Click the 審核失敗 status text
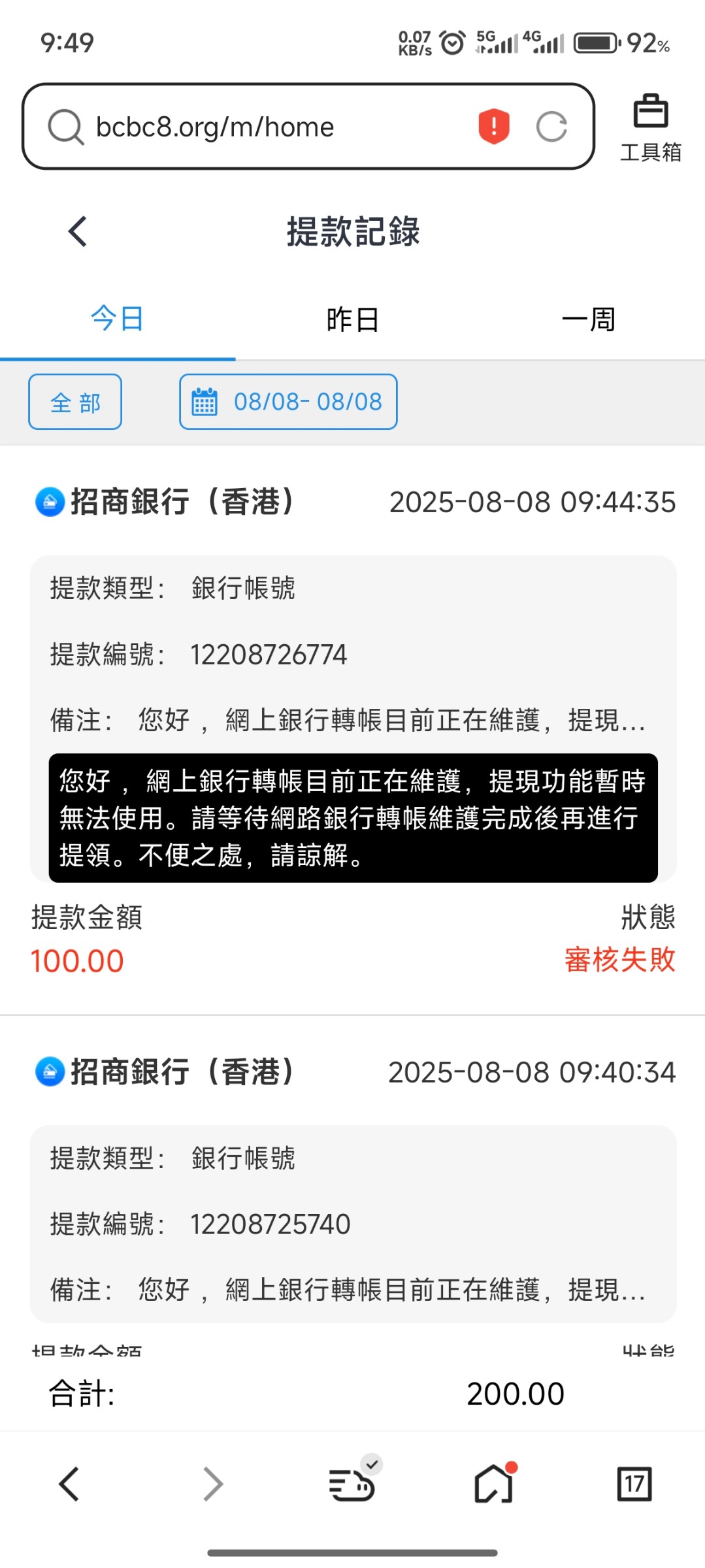Viewport: 705px width, 1568px height. [x=619, y=960]
